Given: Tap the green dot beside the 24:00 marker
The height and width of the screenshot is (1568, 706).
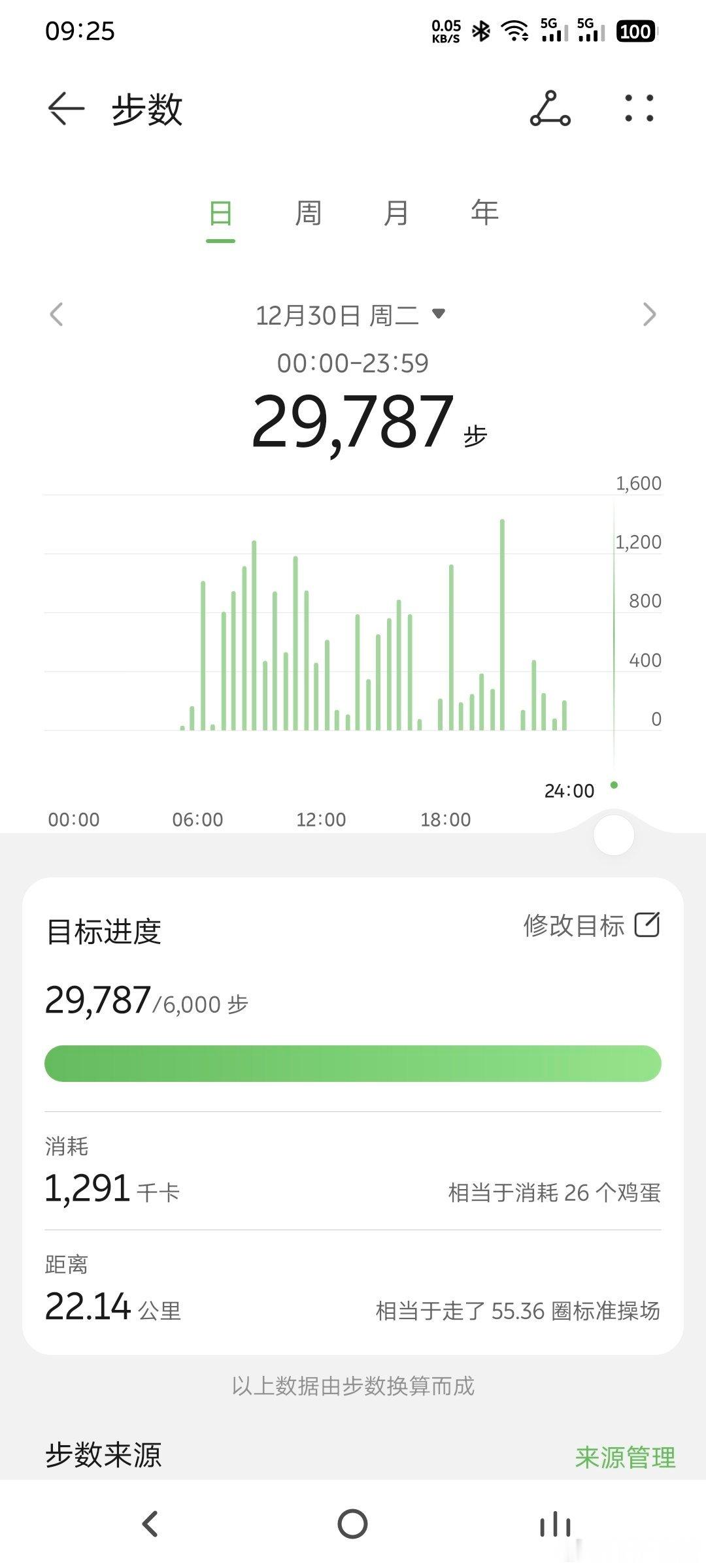Looking at the screenshot, I should (613, 787).
